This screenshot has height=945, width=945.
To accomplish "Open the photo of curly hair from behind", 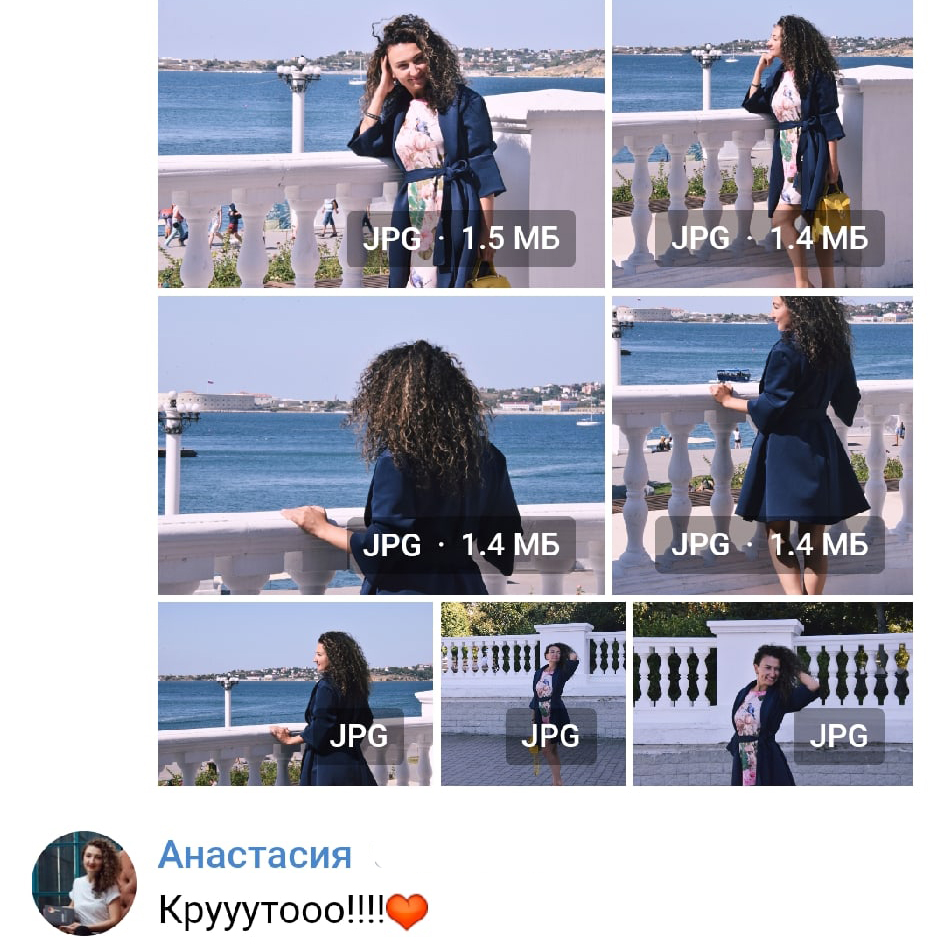I will [381, 445].
